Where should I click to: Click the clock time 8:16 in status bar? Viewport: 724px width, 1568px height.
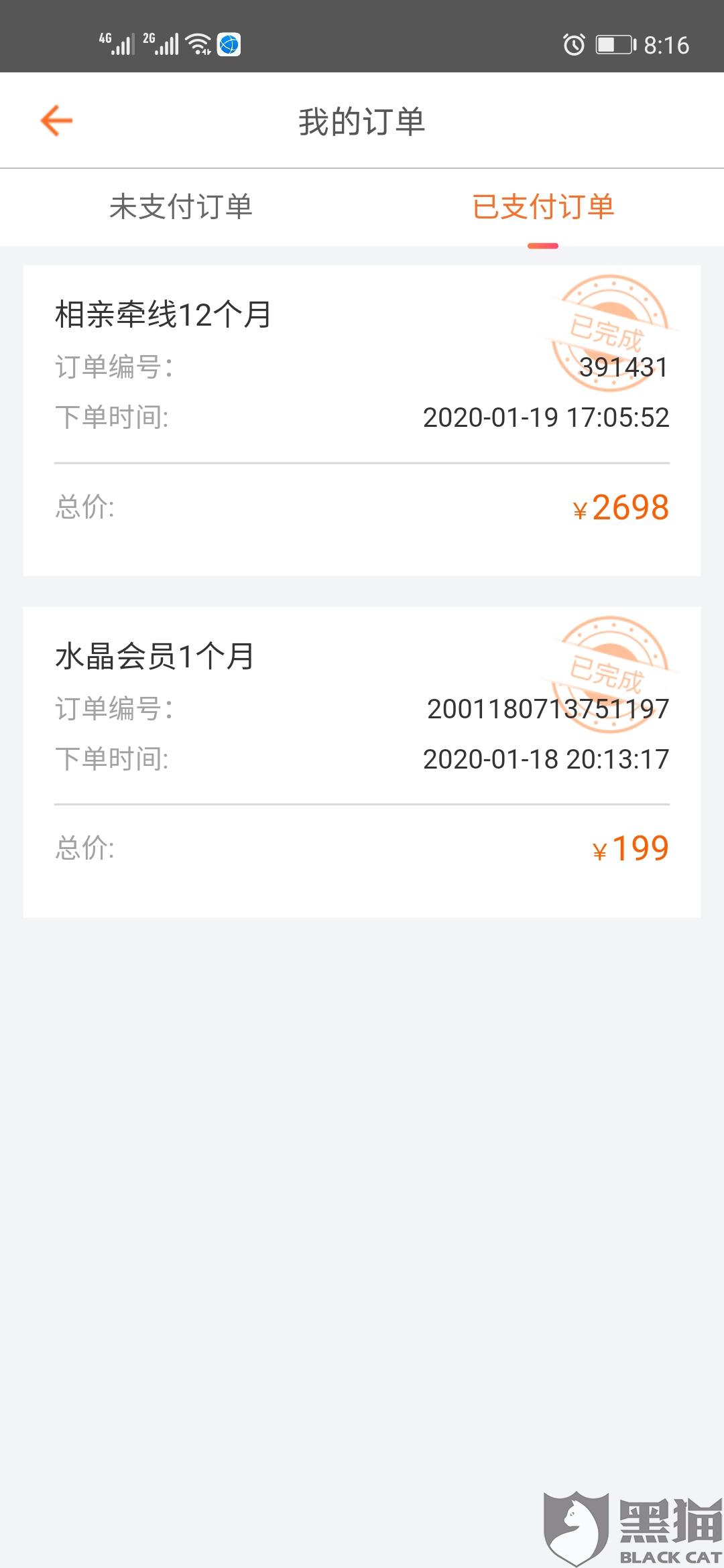point(666,43)
